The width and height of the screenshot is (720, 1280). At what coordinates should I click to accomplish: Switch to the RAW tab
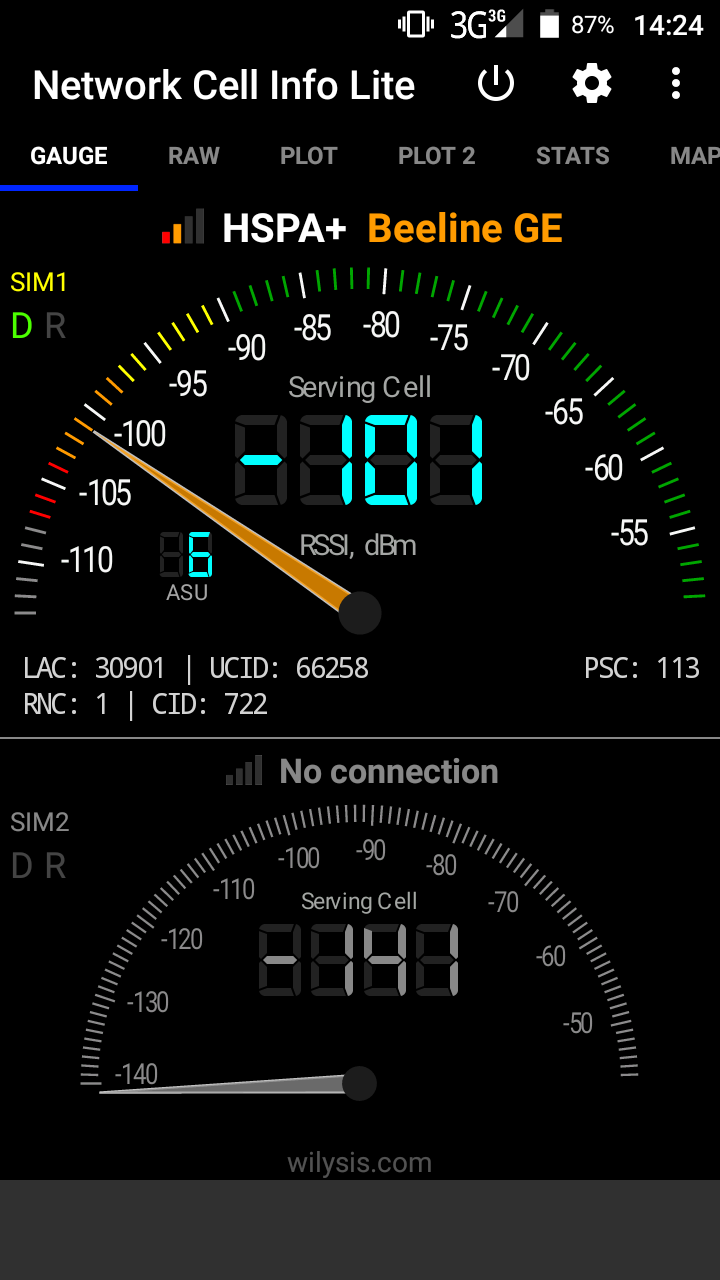point(194,156)
